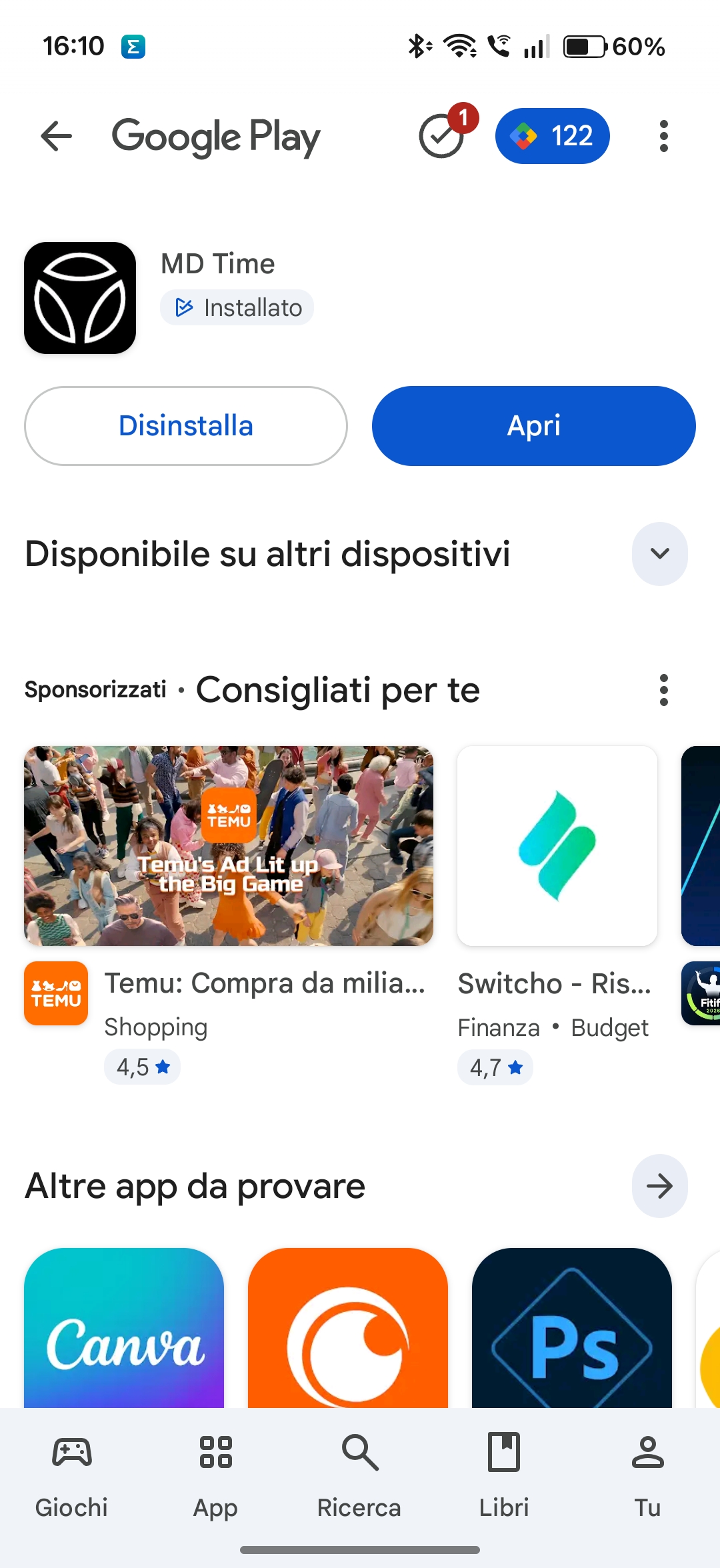Open the Canva app tile

pyautogui.click(x=124, y=1328)
